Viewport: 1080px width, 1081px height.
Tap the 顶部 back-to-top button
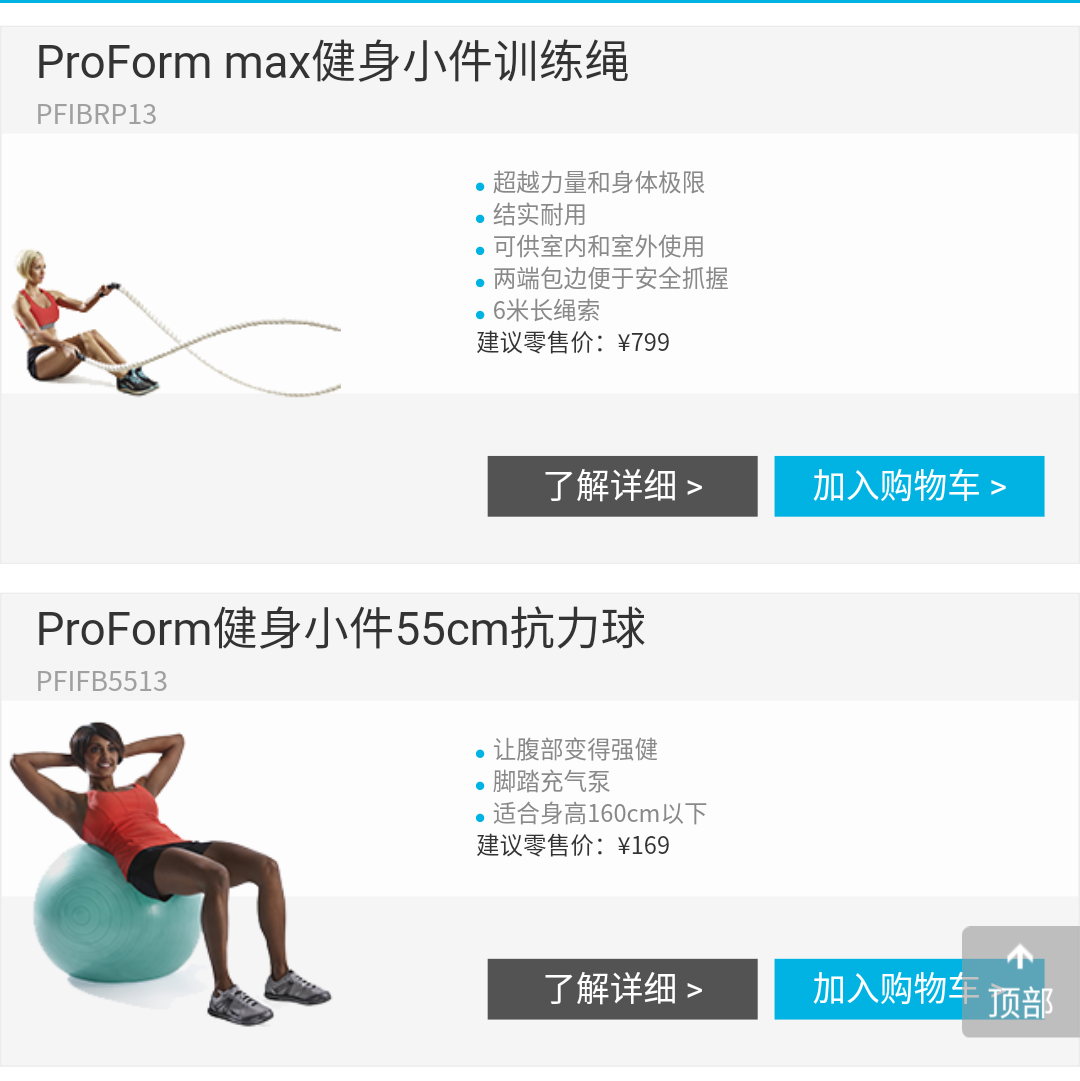click(1021, 981)
